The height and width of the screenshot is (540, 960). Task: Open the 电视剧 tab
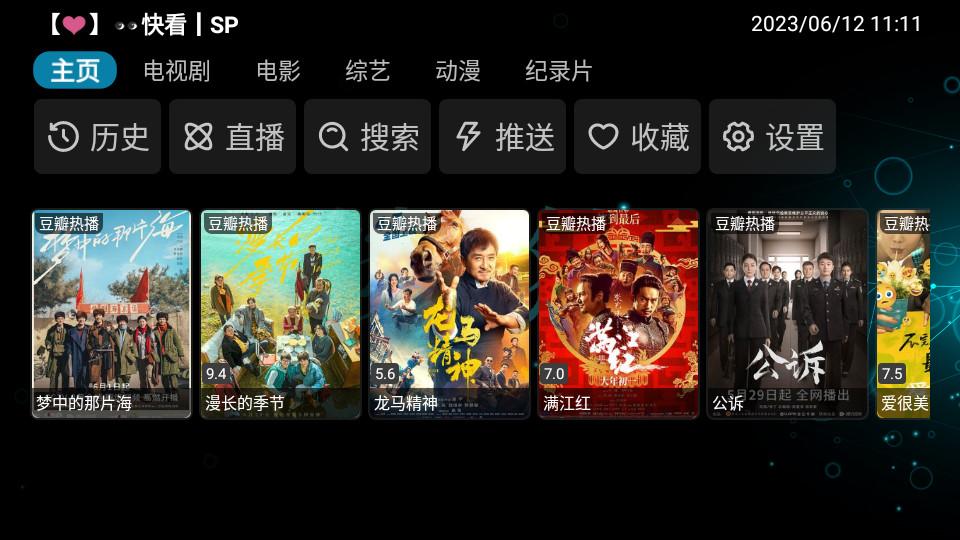176,71
